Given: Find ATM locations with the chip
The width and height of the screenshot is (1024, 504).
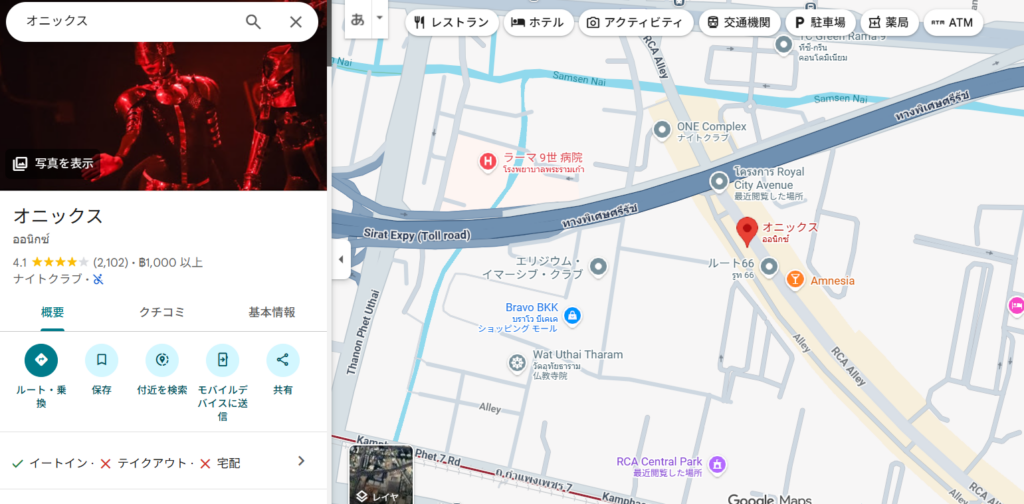Looking at the screenshot, I should (x=951, y=22).
